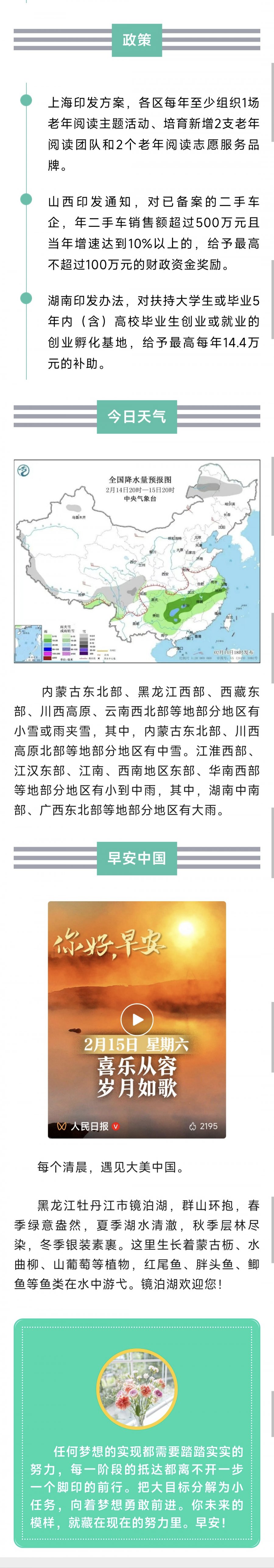The width and height of the screenshot is (274, 1568).
Task: Open the national precipitation forecast map image
Action: (137, 561)
